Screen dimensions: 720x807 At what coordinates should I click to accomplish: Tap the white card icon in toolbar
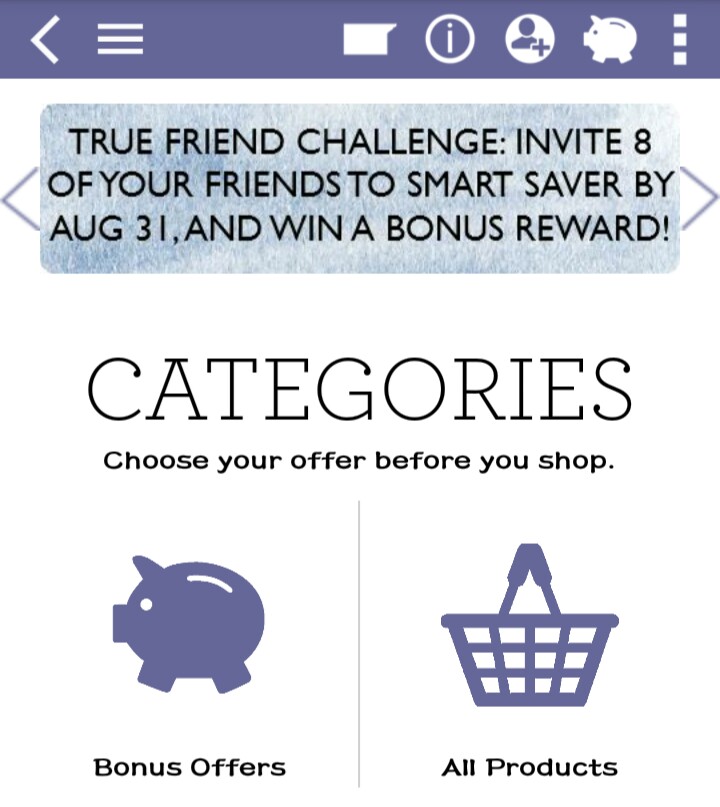[369, 40]
